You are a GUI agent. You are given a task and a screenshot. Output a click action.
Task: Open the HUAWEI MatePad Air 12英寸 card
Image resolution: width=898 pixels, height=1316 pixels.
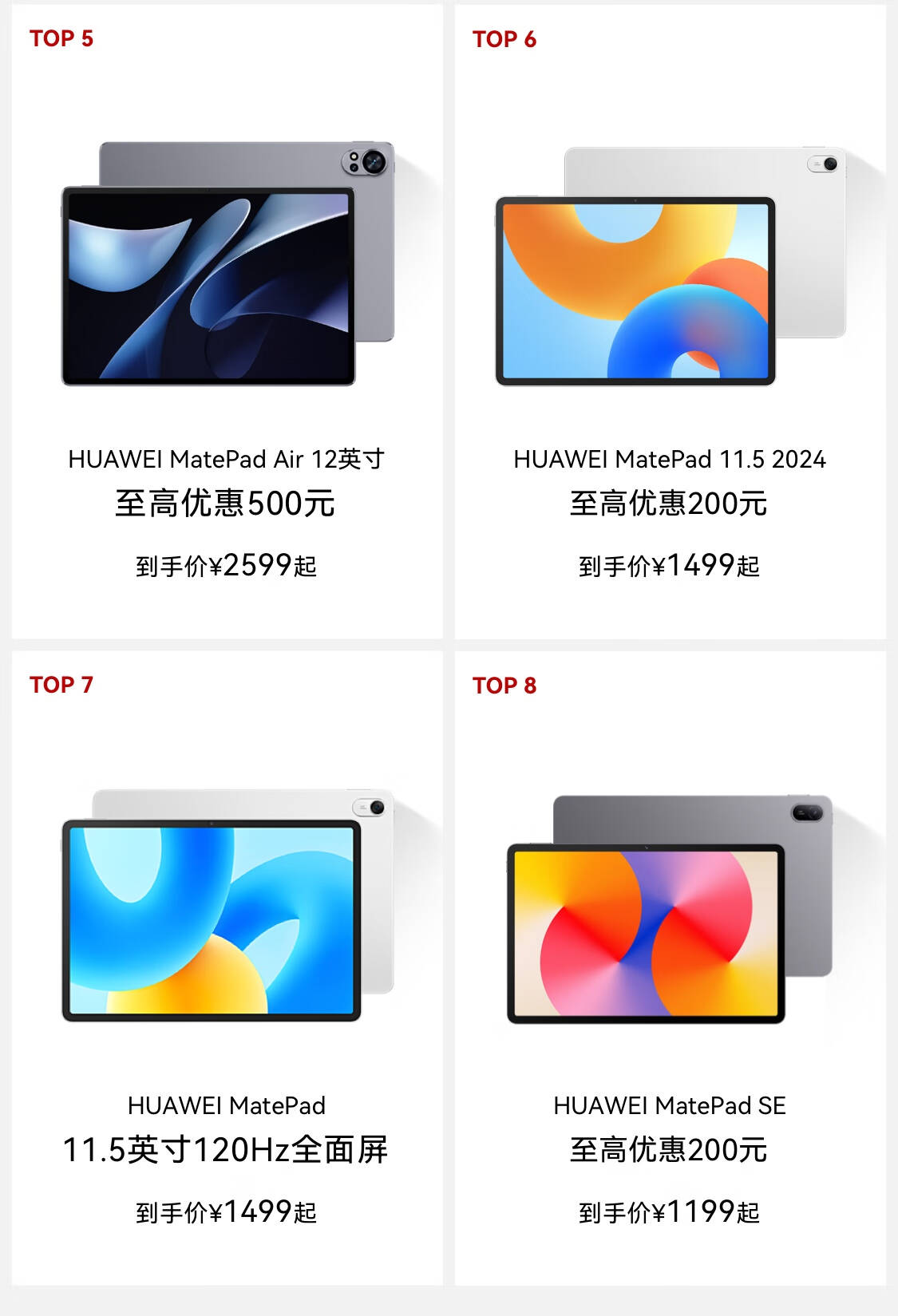[x=227, y=321]
